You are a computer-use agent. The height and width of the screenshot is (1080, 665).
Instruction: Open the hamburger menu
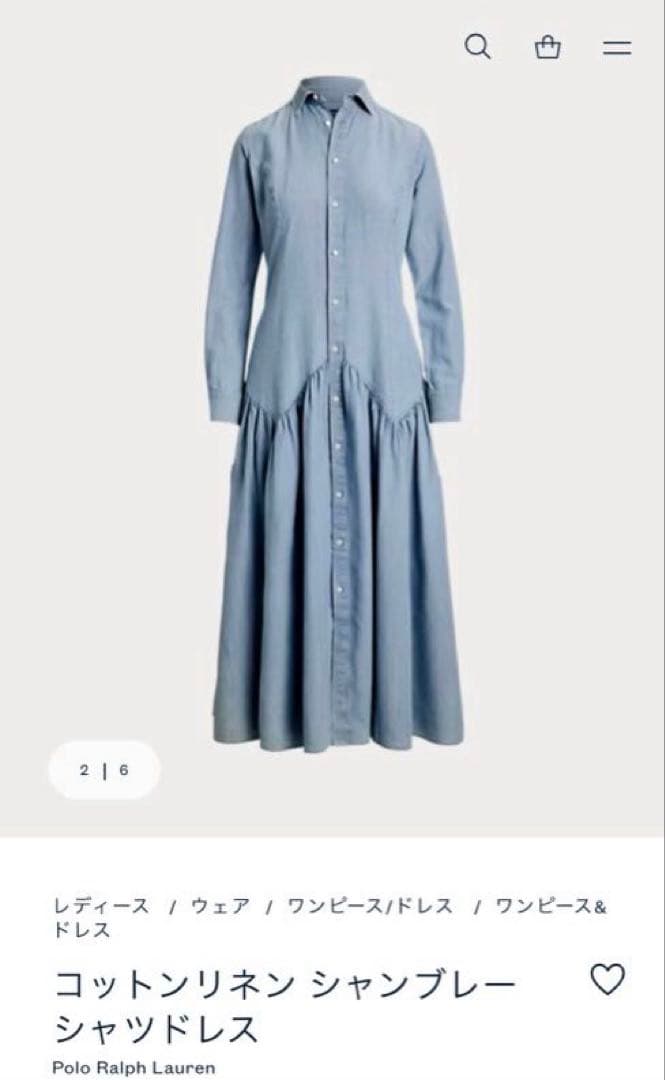617,47
